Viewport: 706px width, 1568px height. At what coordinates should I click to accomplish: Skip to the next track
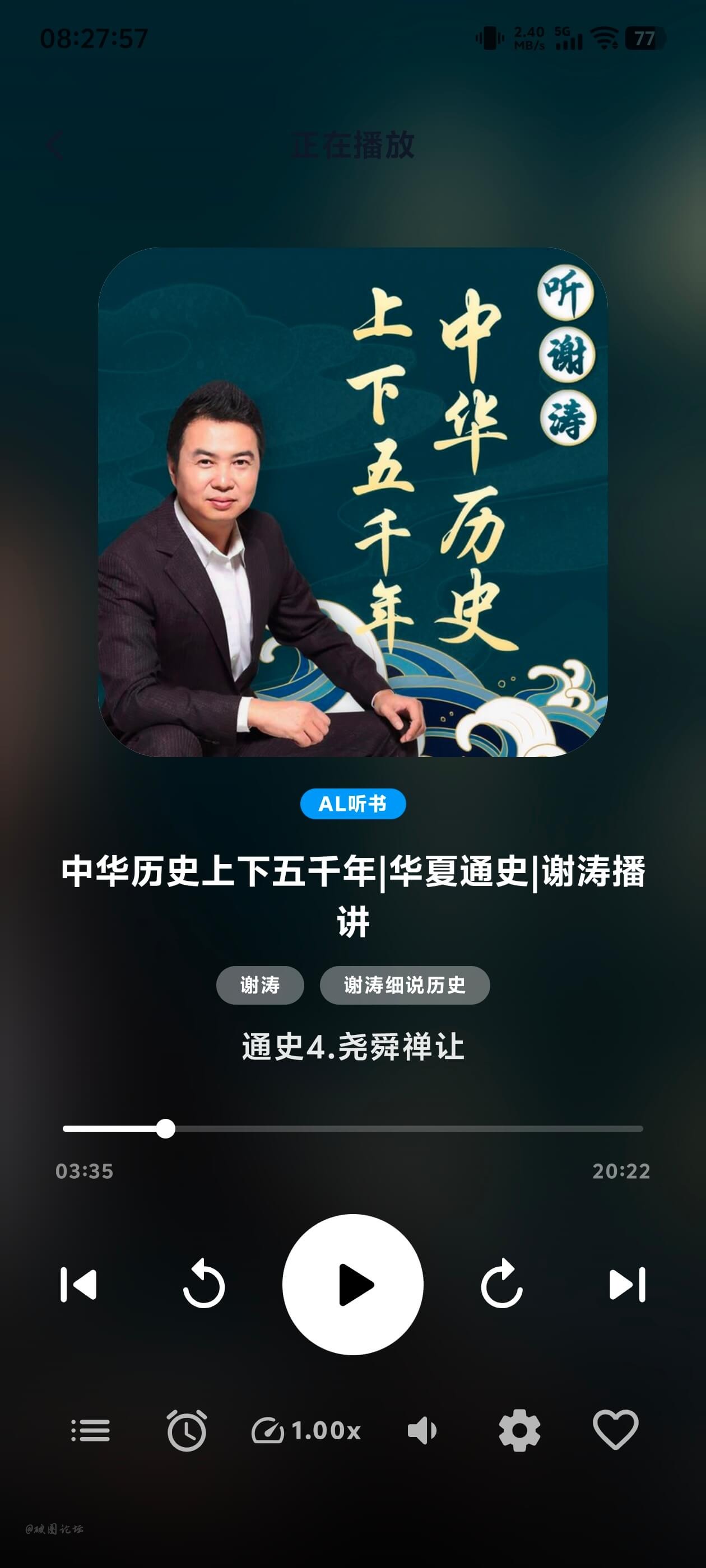pos(628,1285)
